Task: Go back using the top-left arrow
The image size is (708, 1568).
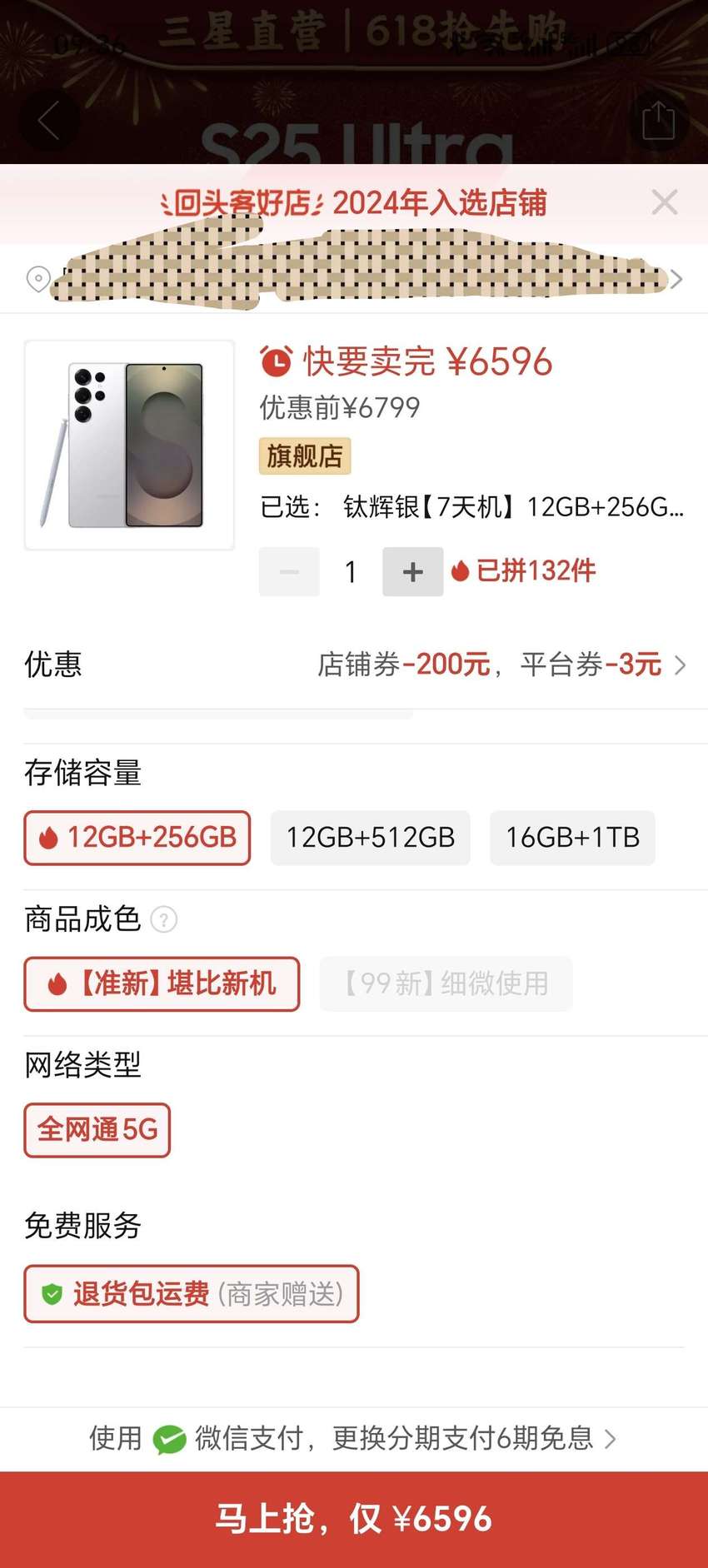Action: pos(48,122)
